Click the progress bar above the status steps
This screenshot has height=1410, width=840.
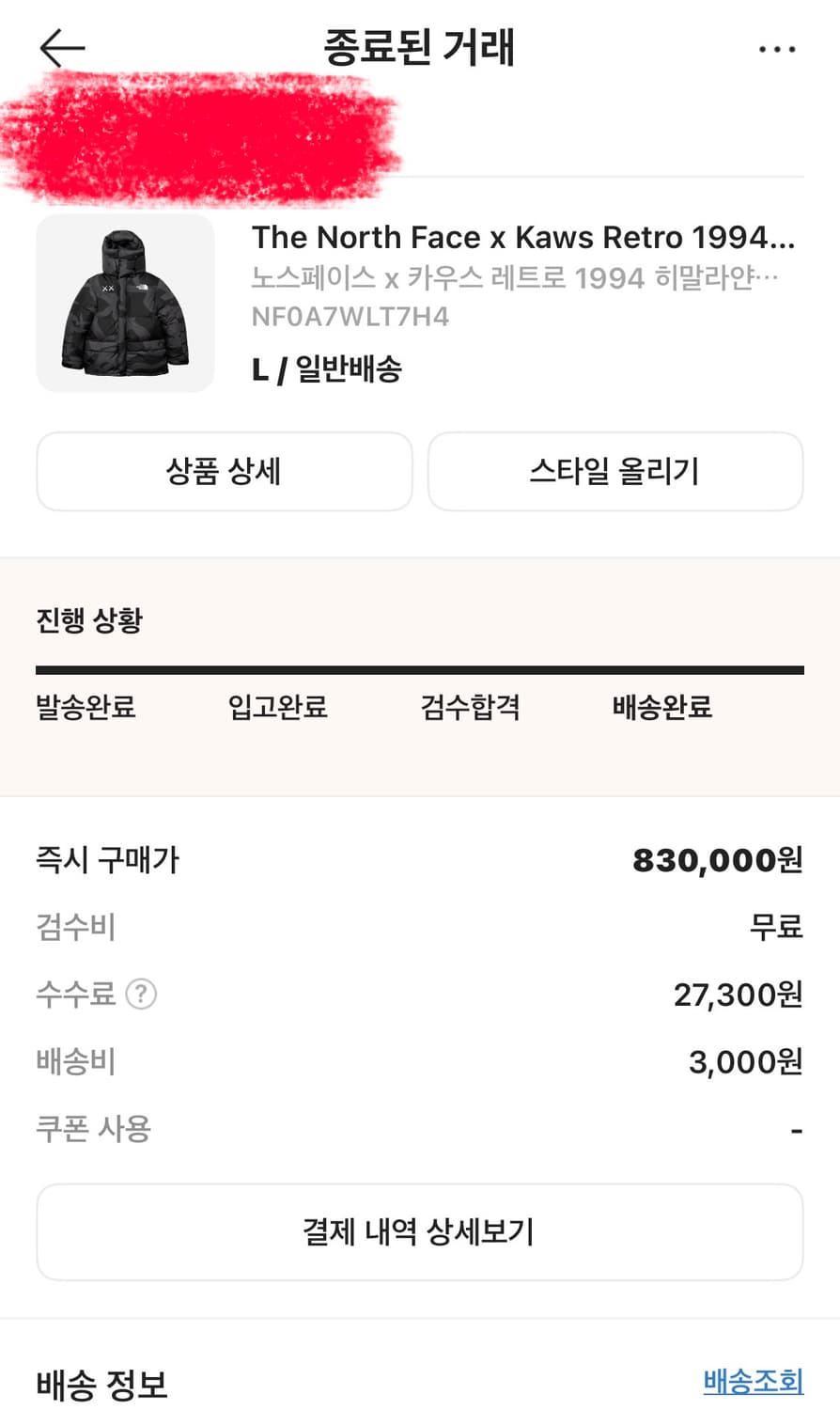coord(420,667)
